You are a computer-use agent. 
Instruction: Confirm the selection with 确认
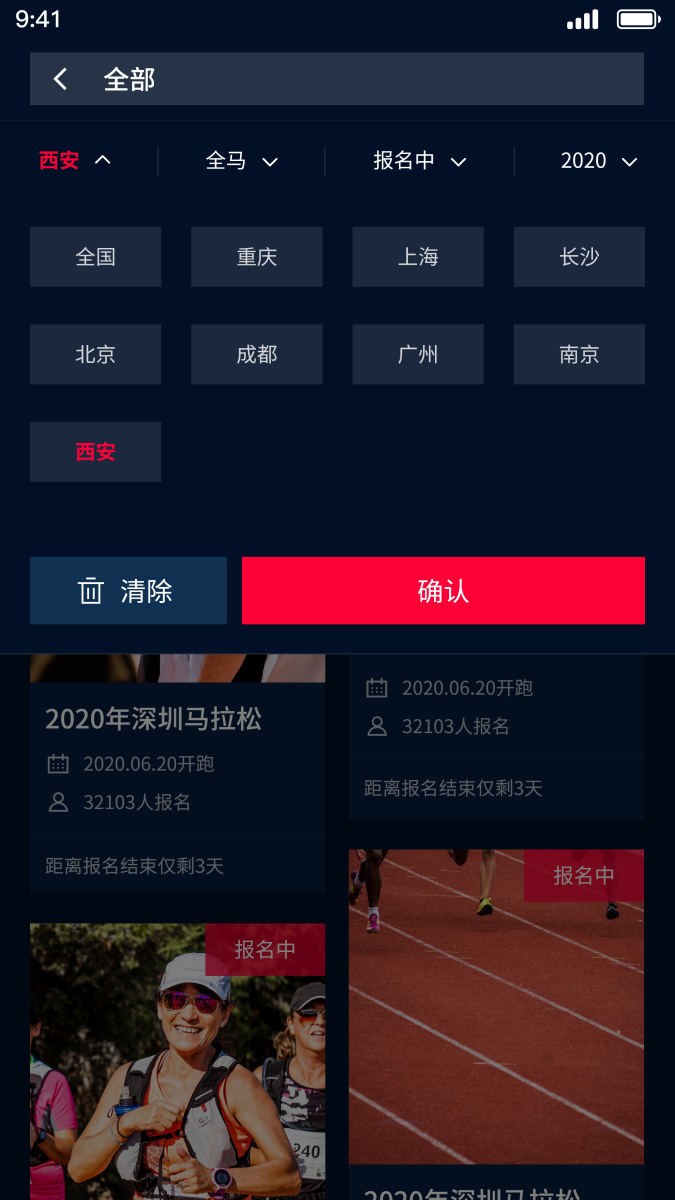(x=443, y=591)
